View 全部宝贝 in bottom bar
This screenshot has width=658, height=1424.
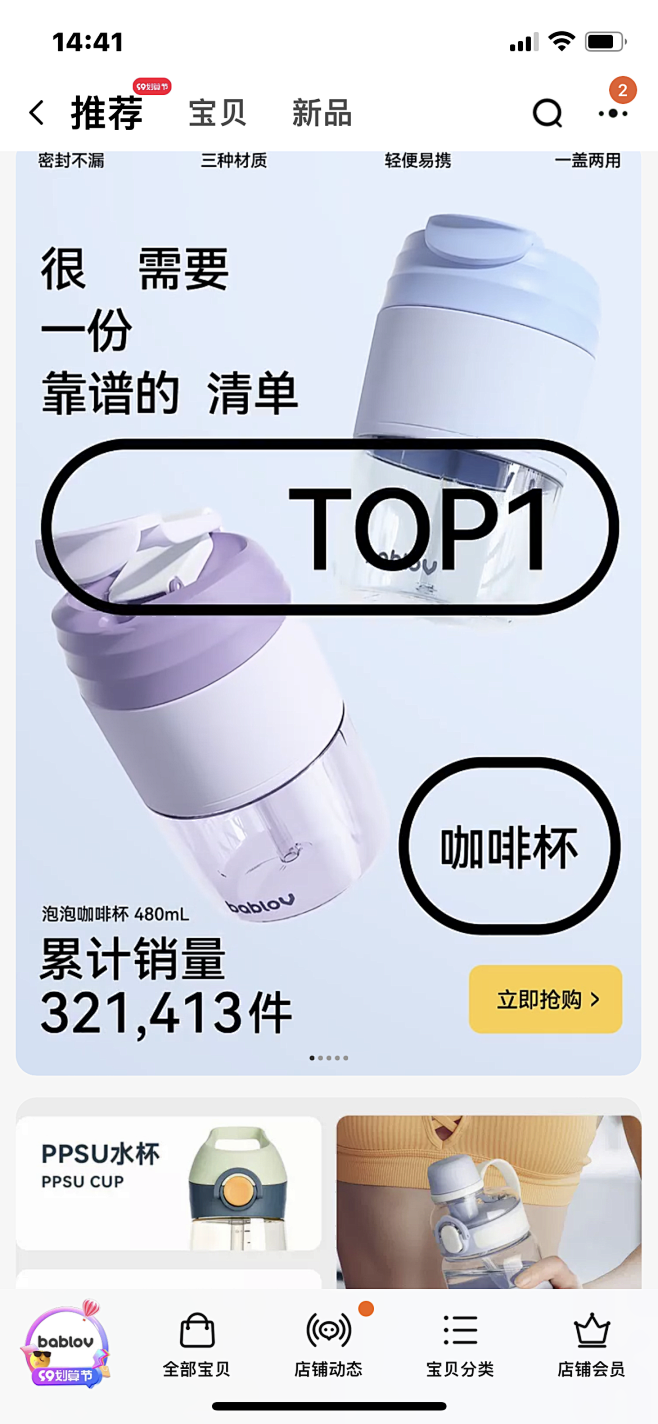coord(197,1346)
